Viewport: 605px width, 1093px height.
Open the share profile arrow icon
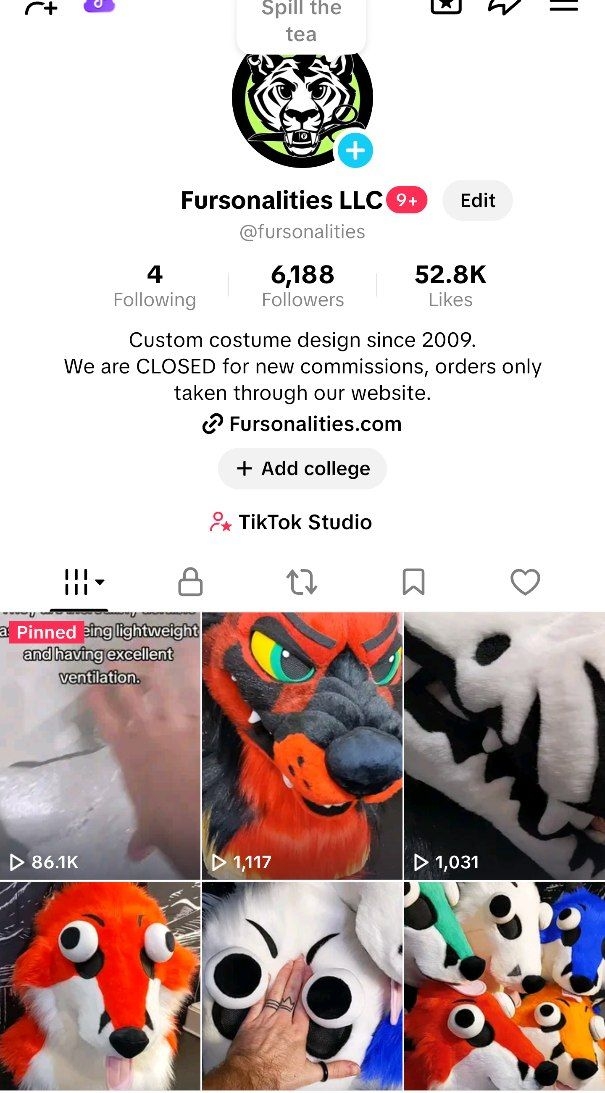(x=505, y=6)
